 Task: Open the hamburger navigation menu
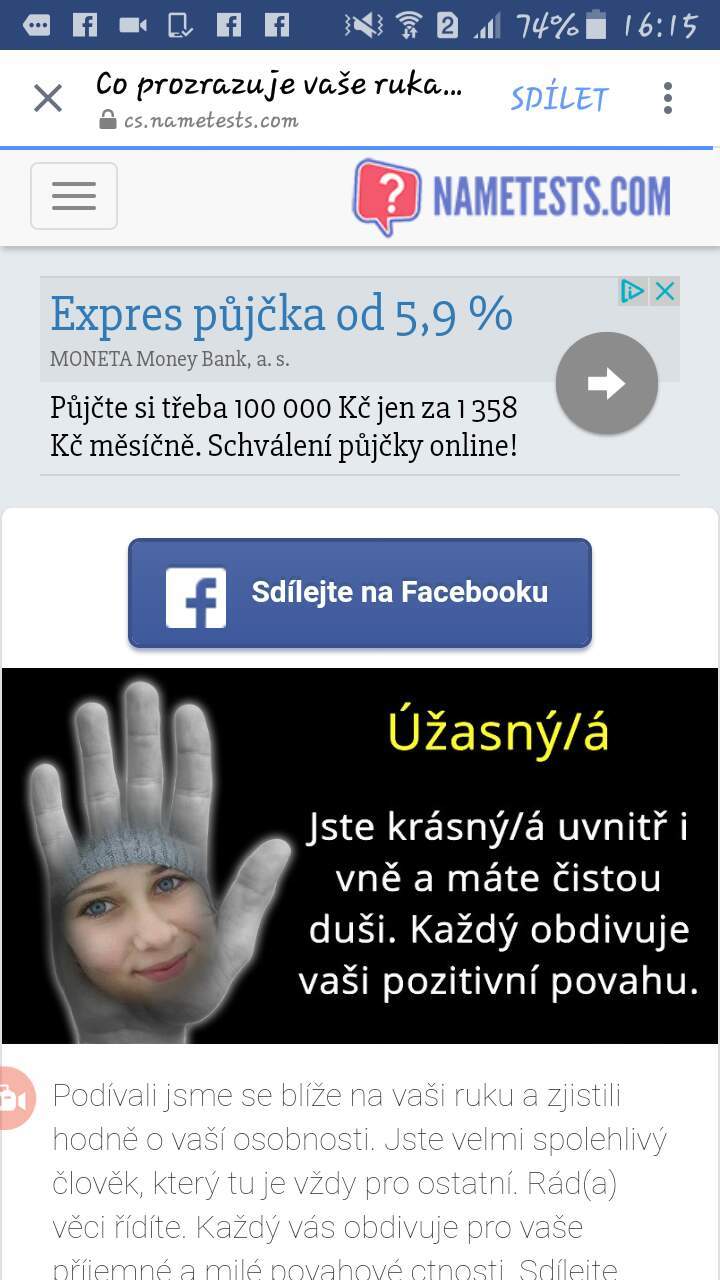pos(74,196)
